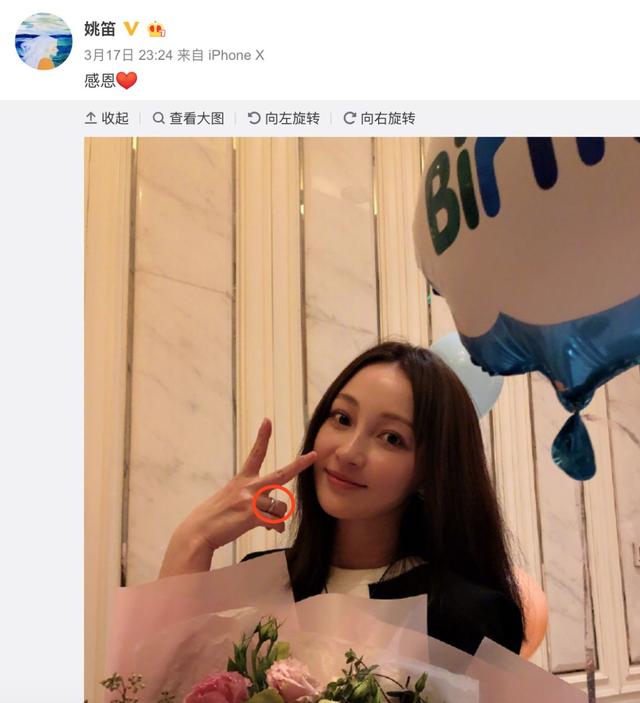640x703 pixels.
Task: Rotate the photo left with 向左旋转
Action: tap(283, 118)
